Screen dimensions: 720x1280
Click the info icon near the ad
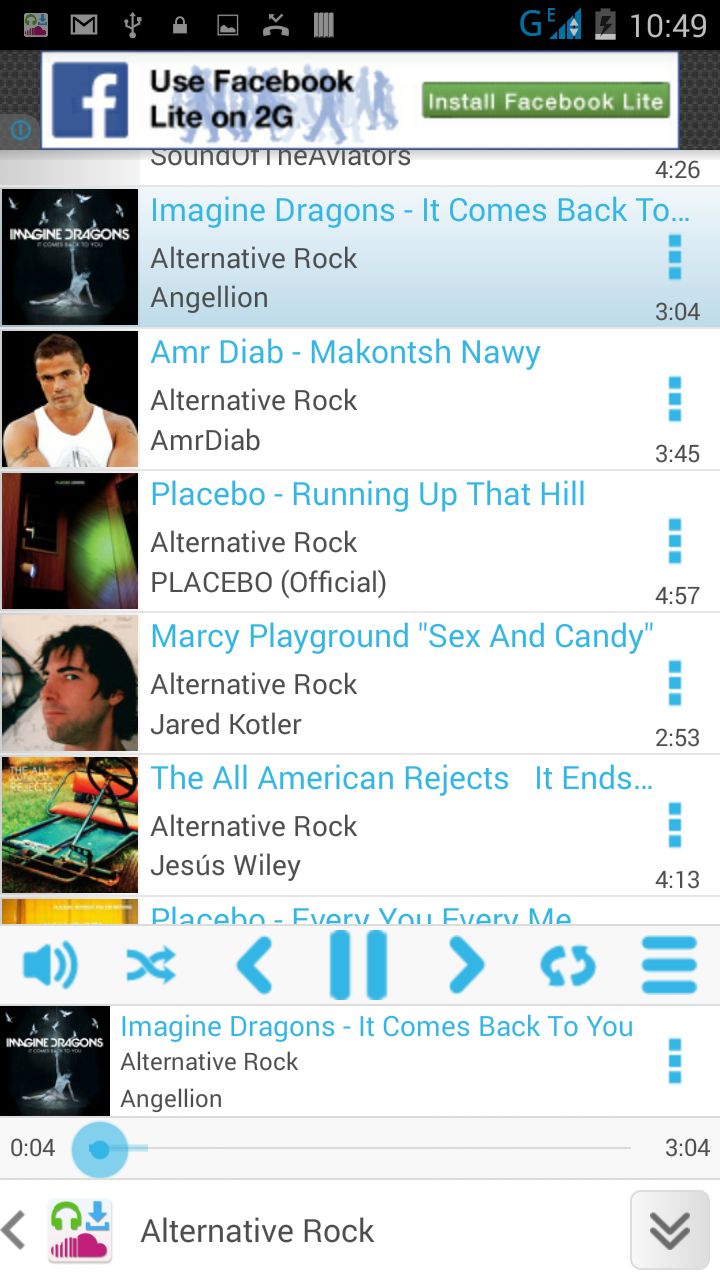click(x=19, y=130)
